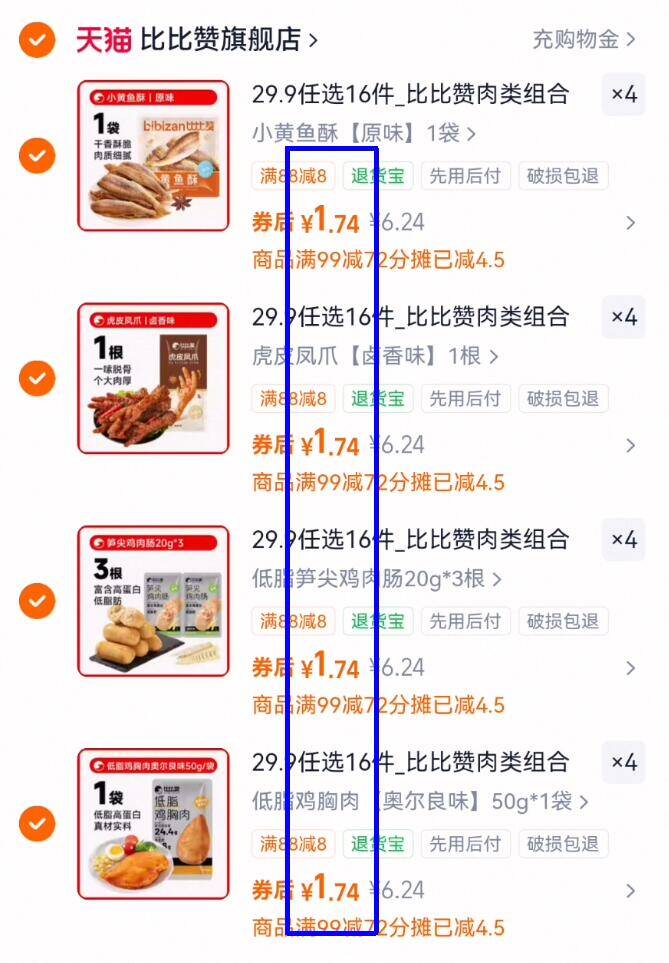The image size is (669, 963).
Task: Deselect the 小黄鱼酥 item checkbox
Action: (x=37, y=156)
